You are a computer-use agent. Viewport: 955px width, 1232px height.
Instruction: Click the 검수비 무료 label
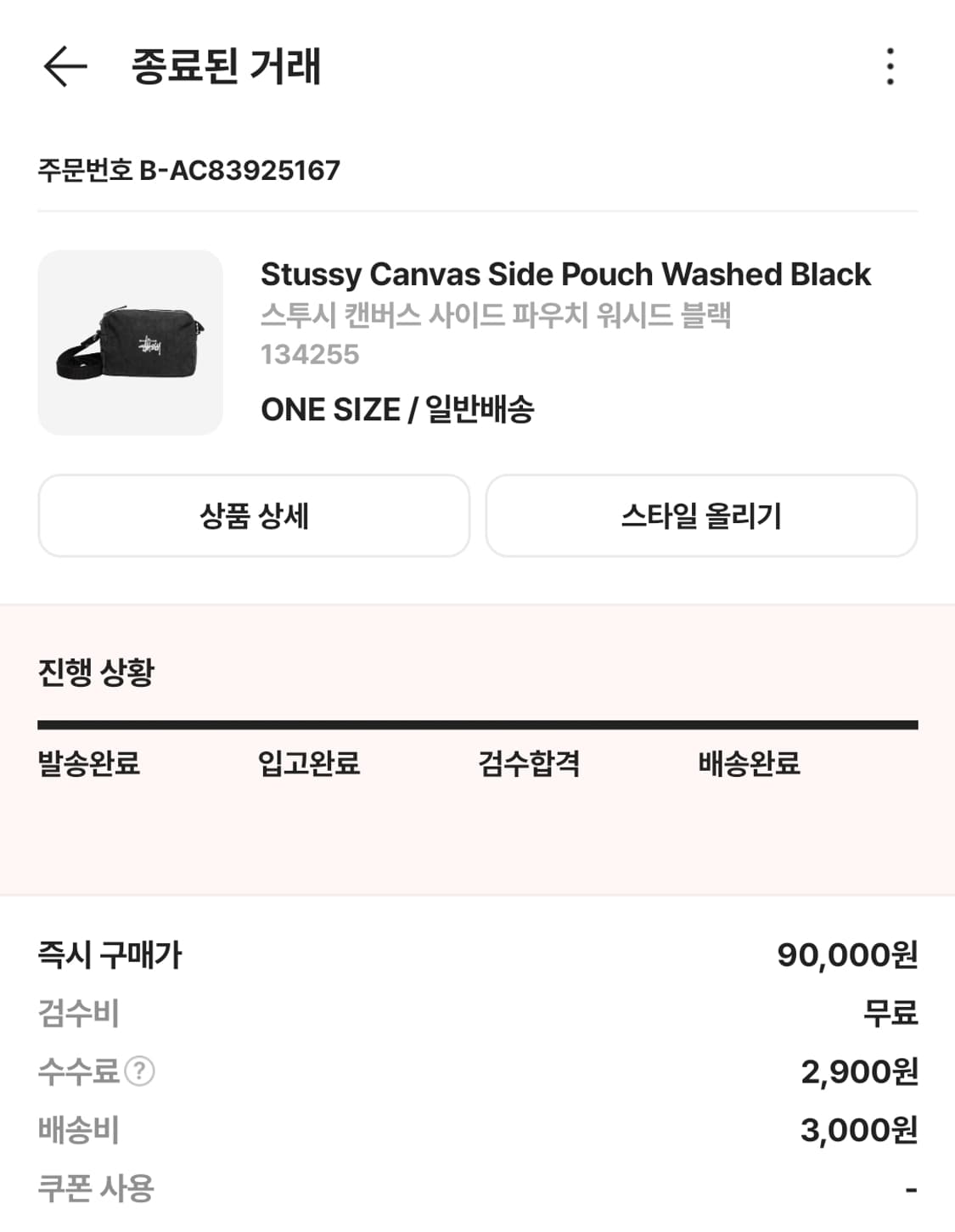pyautogui.click(x=893, y=1014)
